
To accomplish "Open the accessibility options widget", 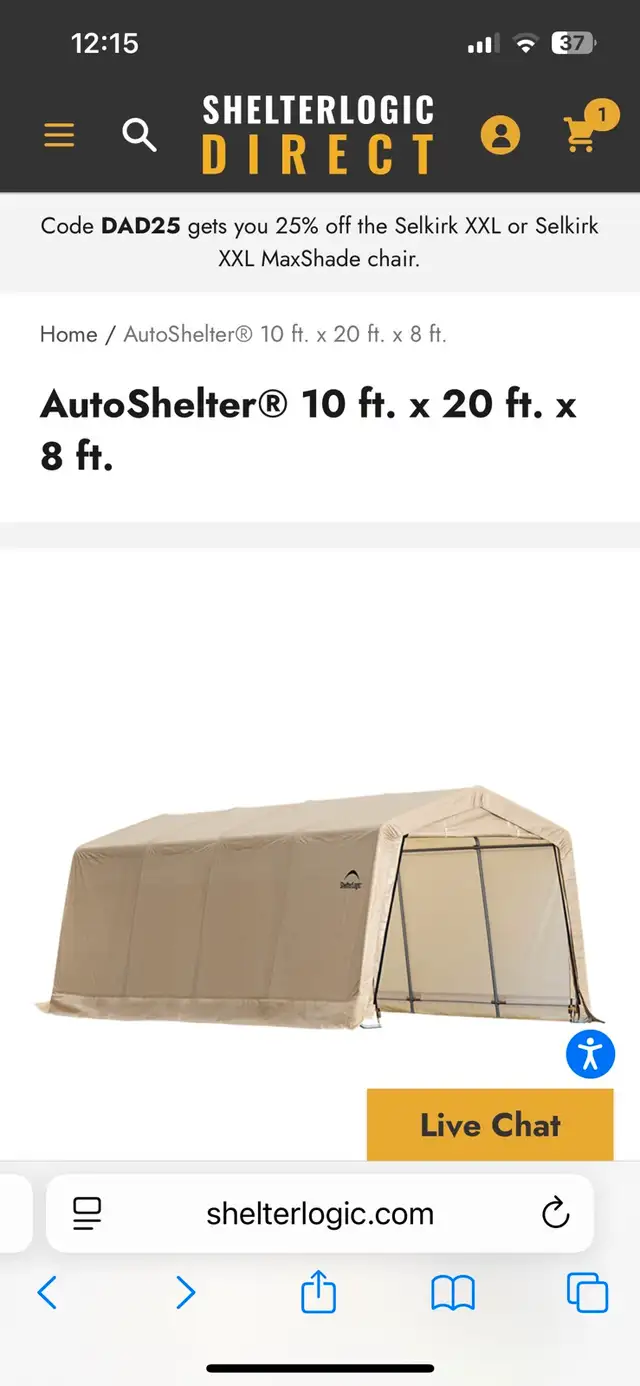I will (590, 1053).
